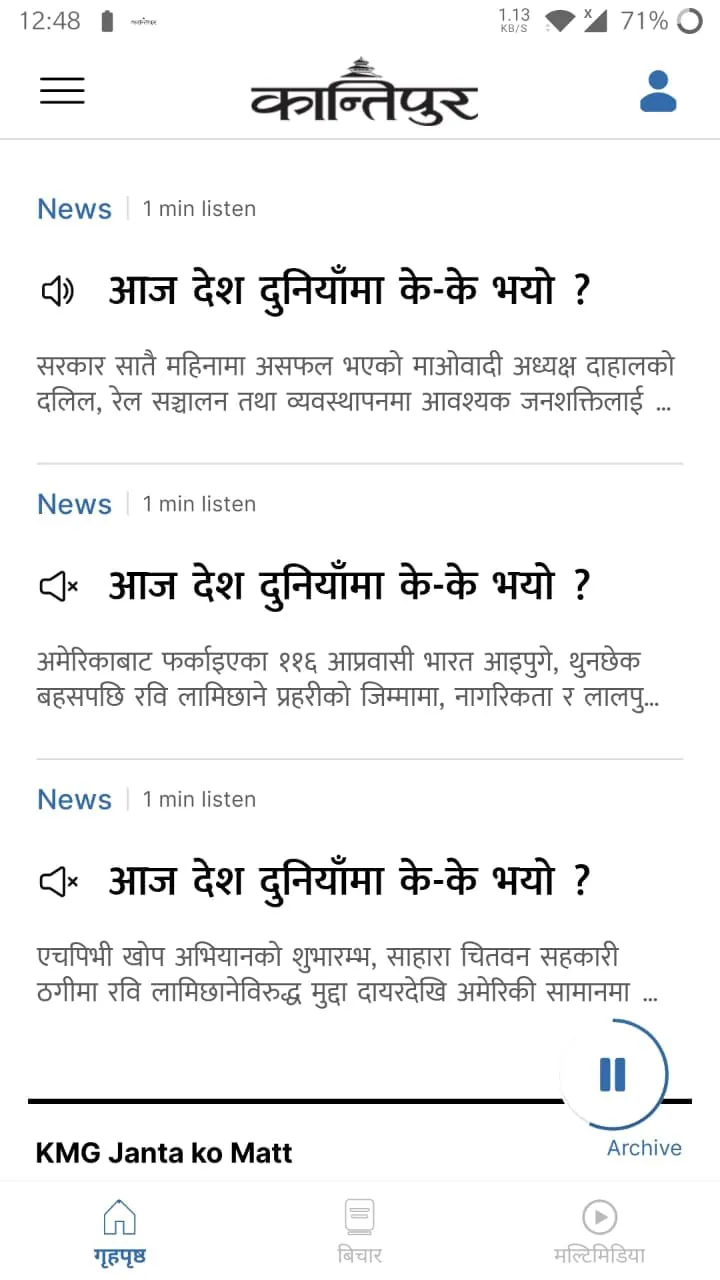Tap the बिचार opinion section icon
The image size is (720, 1280).
pyautogui.click(x=360, y=1217)
